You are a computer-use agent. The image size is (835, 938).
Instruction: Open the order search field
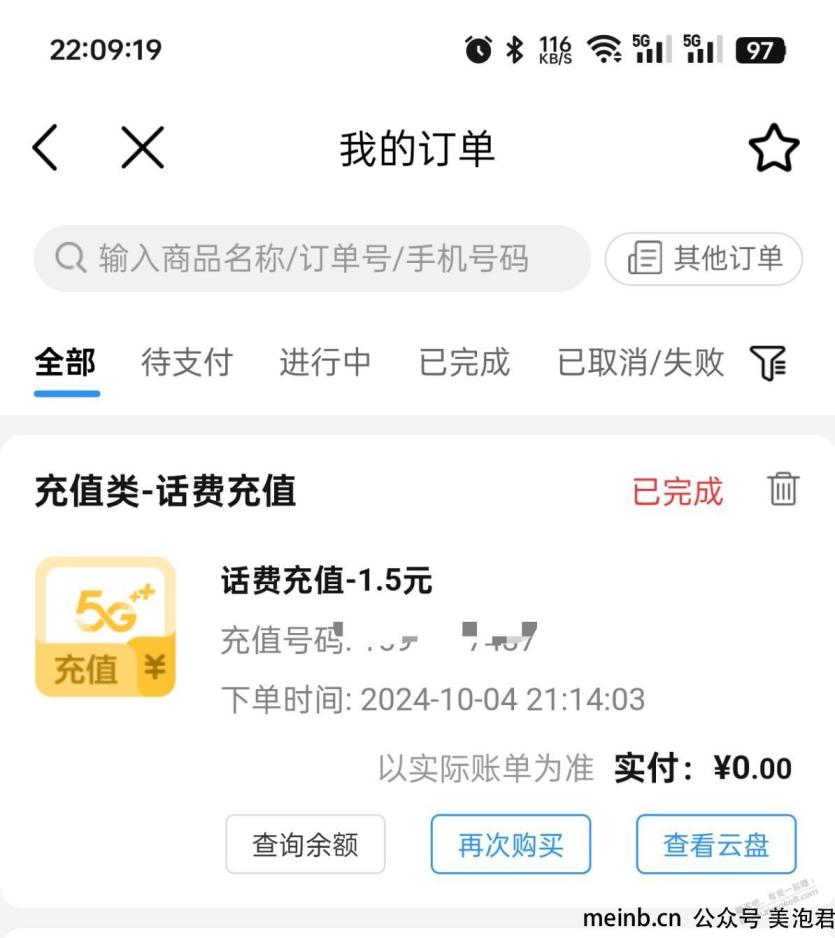[312, 259]
